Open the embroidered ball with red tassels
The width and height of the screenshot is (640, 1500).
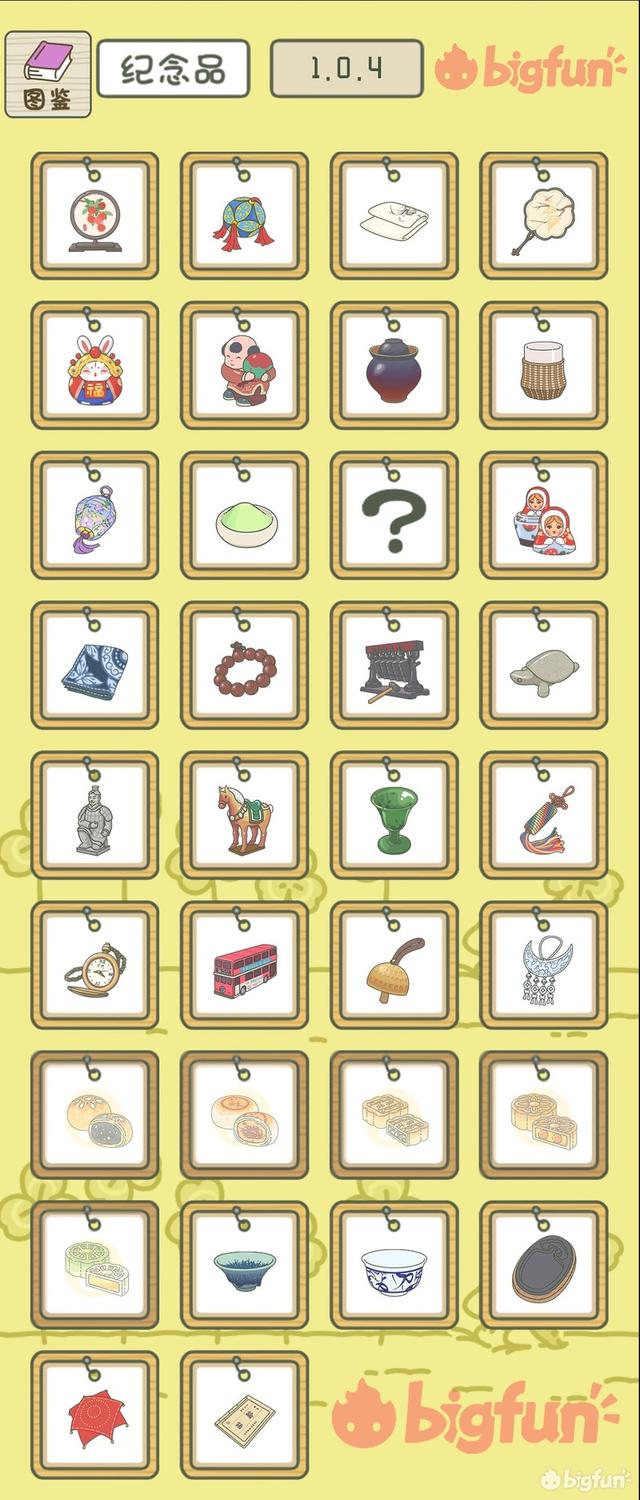click(x=245, y=219)
